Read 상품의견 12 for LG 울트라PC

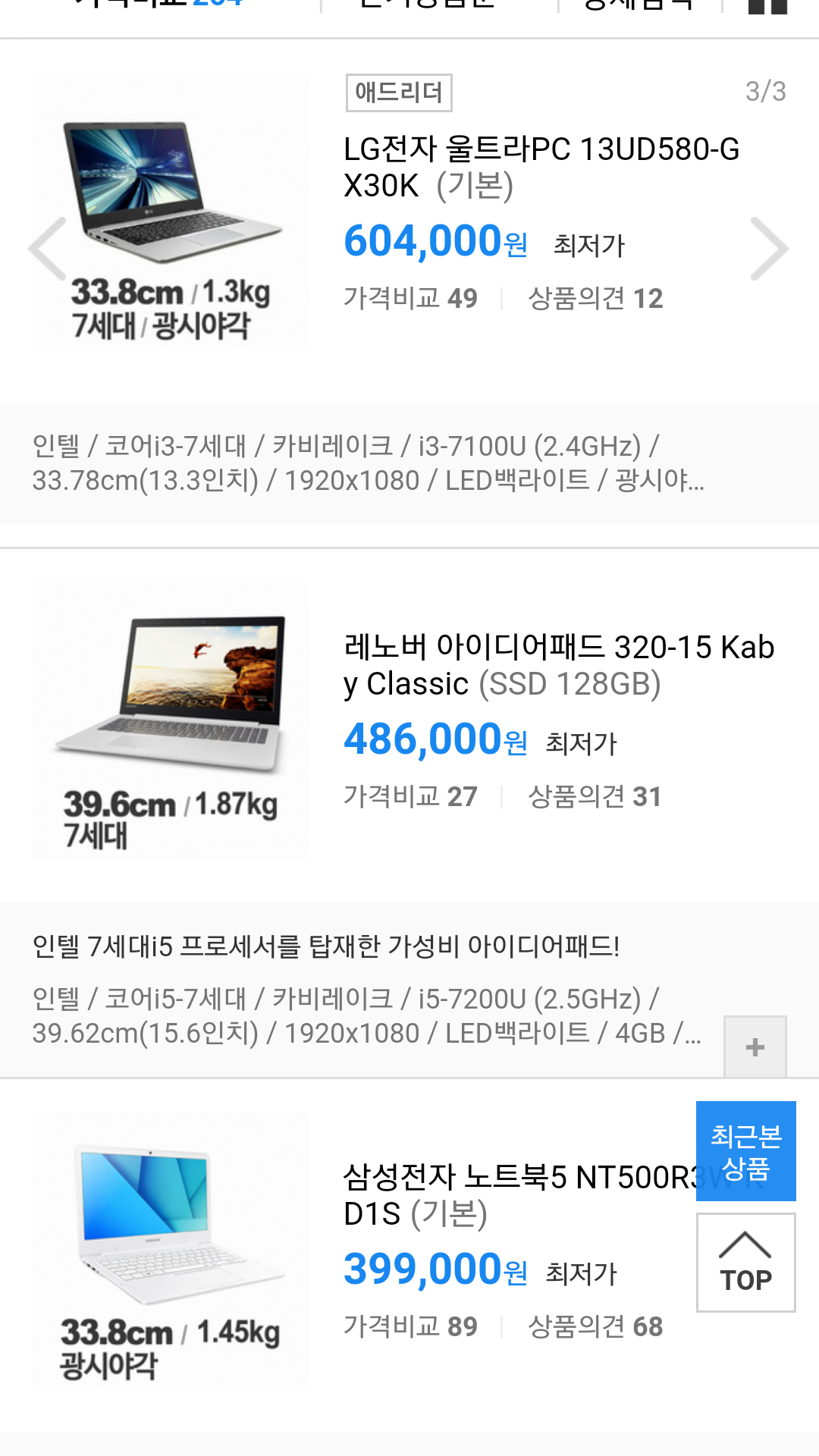595,299
